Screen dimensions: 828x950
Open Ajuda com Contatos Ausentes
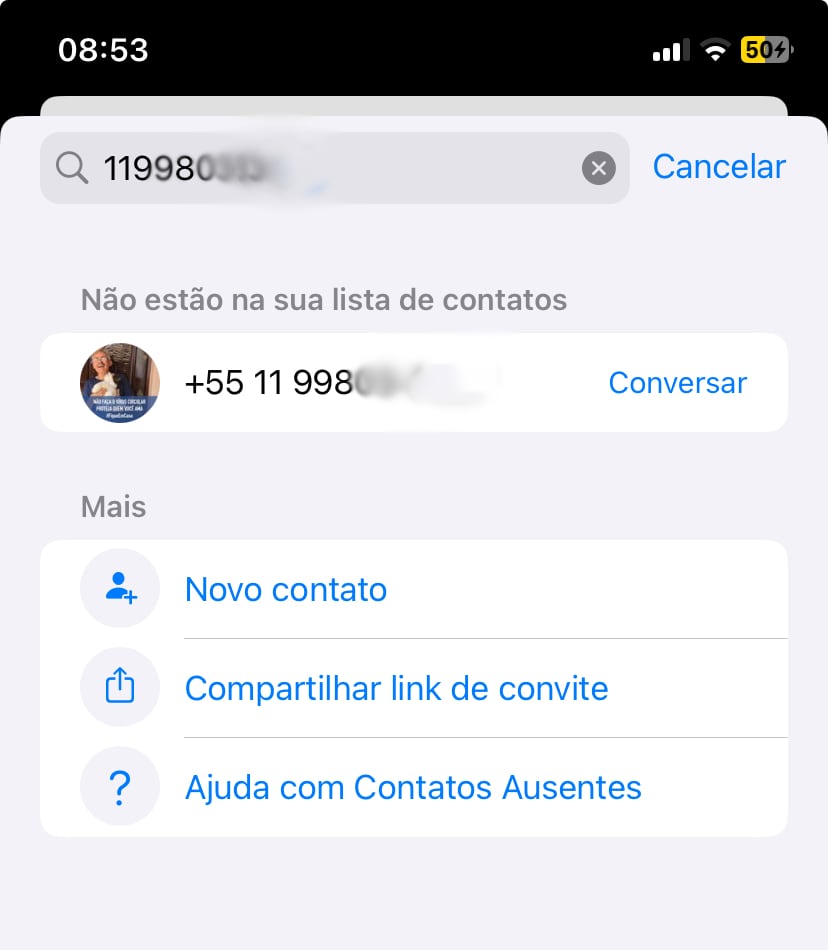point(412,787)
